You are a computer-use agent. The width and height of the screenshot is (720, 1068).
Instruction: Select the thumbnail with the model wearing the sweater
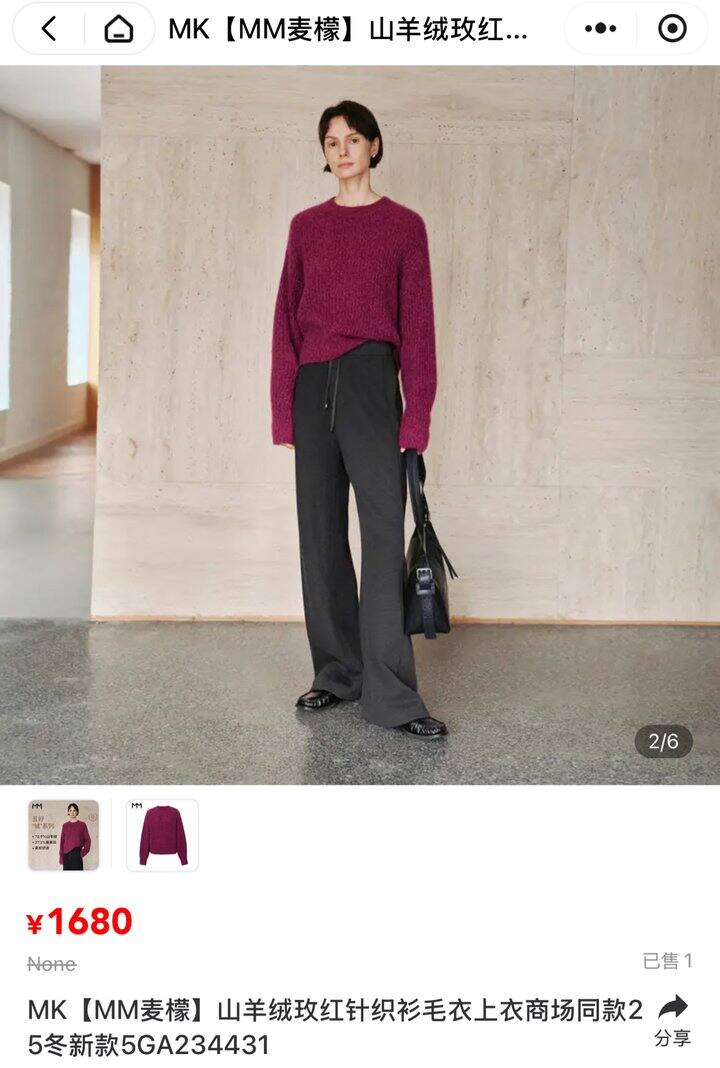63,835
